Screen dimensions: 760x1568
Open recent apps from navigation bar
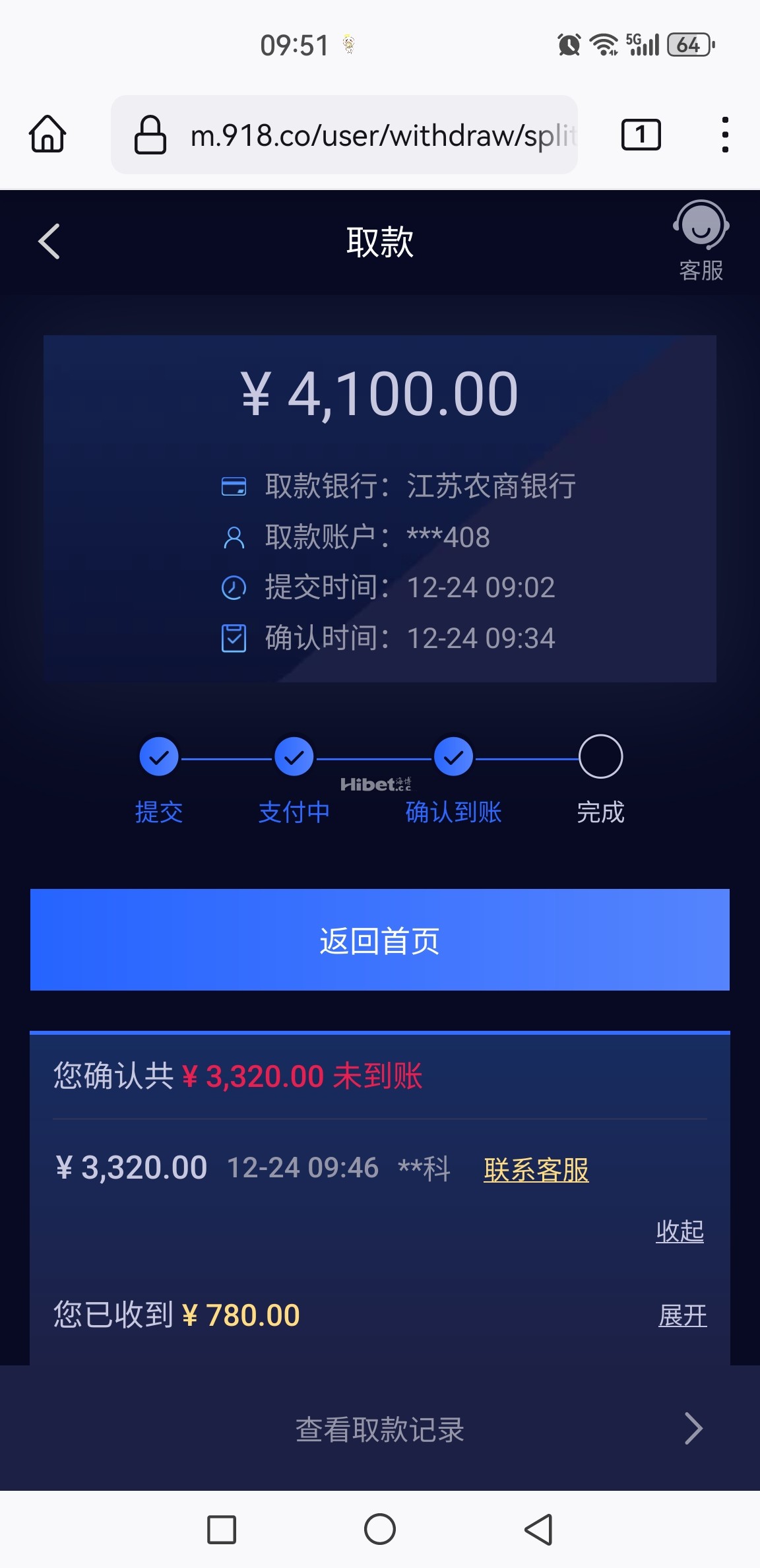pyautogui.click(x=222, y=1529)
